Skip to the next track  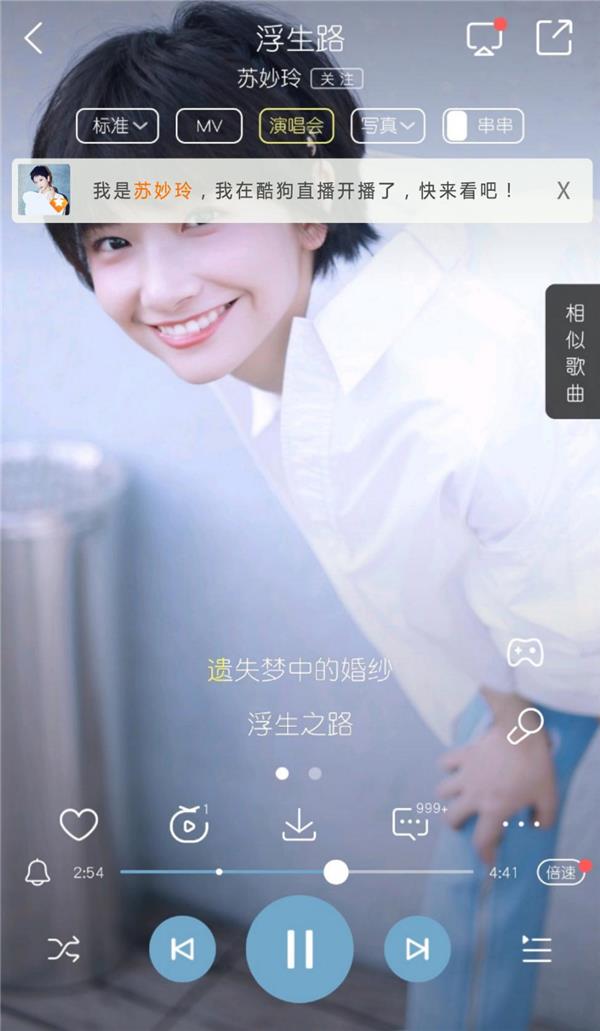(417, 949)
